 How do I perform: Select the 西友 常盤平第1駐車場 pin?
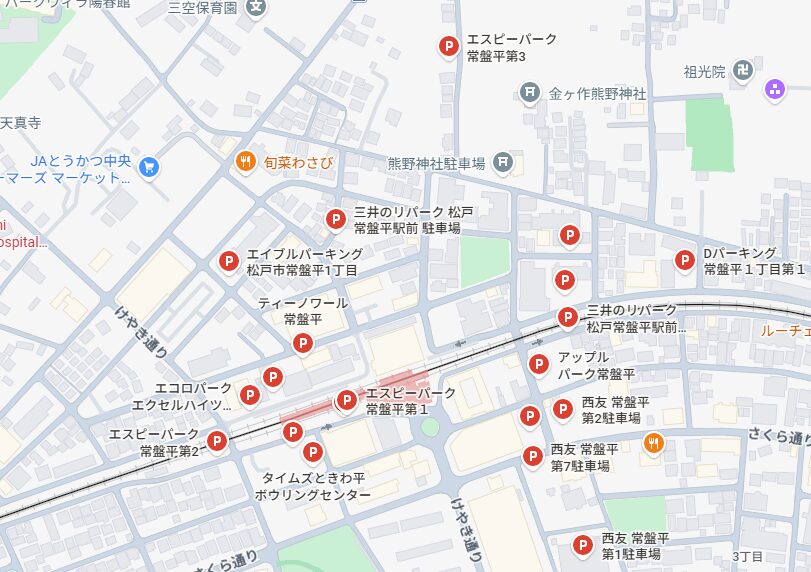click(x=582, y=545)
